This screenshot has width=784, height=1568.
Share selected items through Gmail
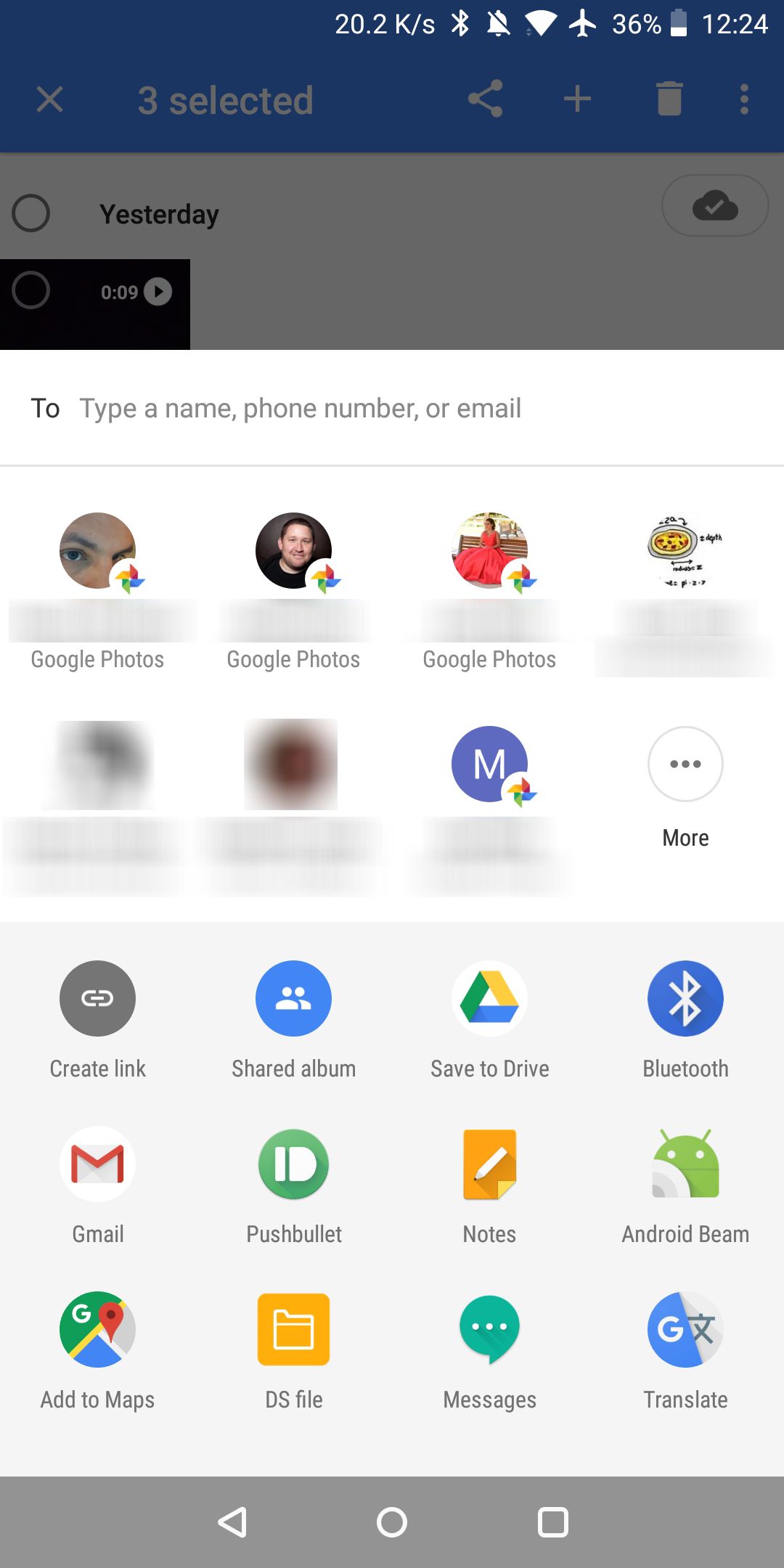[97, 1165]
